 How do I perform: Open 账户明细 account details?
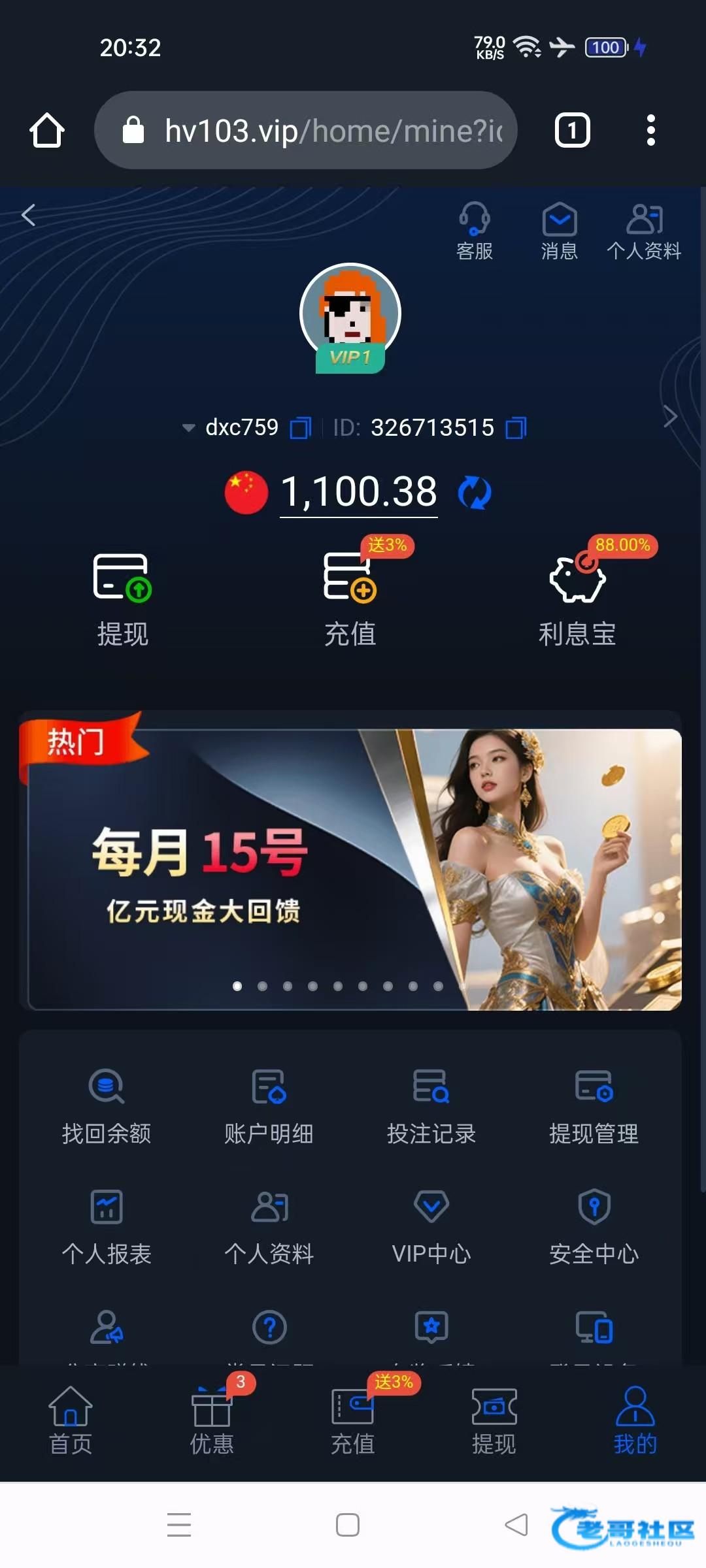269,1104
